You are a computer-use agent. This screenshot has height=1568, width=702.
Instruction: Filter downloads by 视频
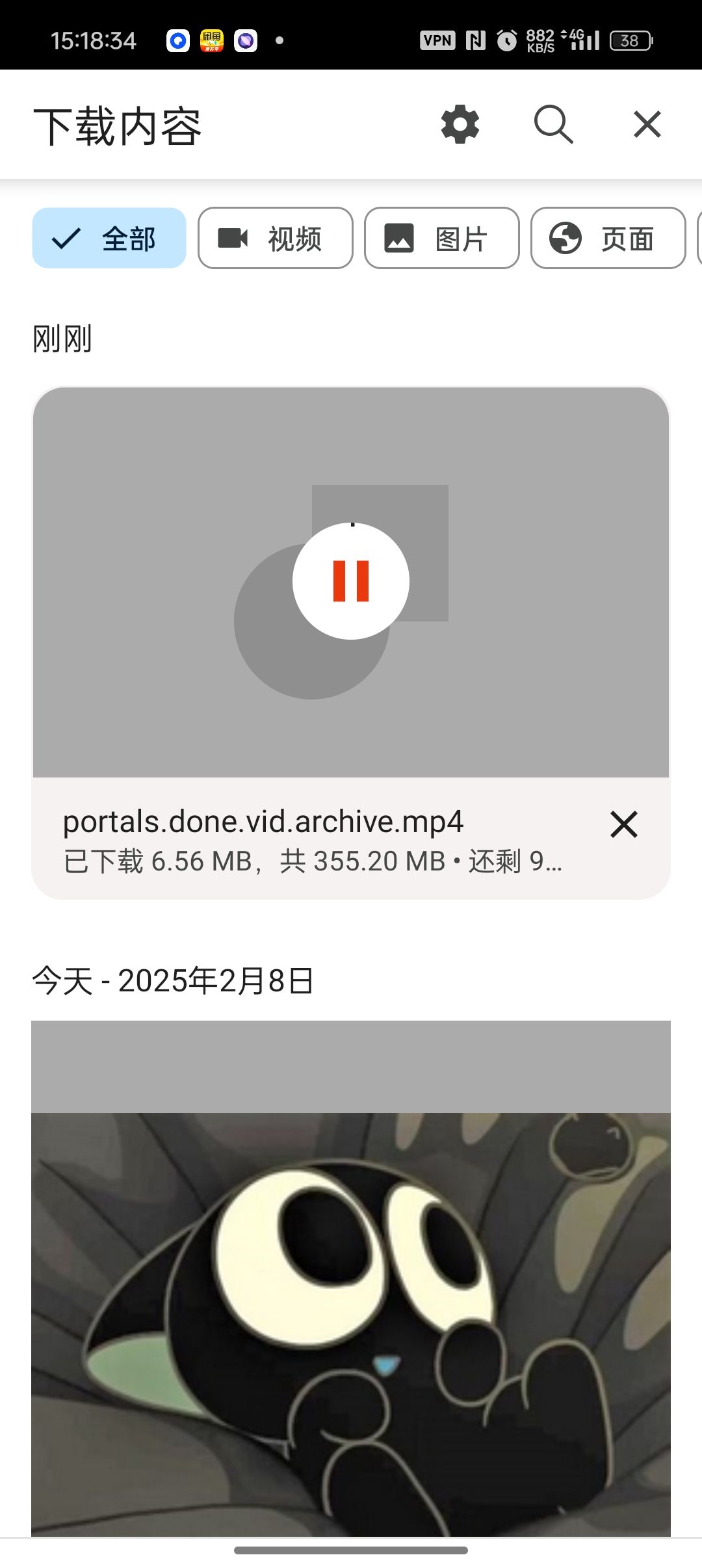tap(276, 238)
